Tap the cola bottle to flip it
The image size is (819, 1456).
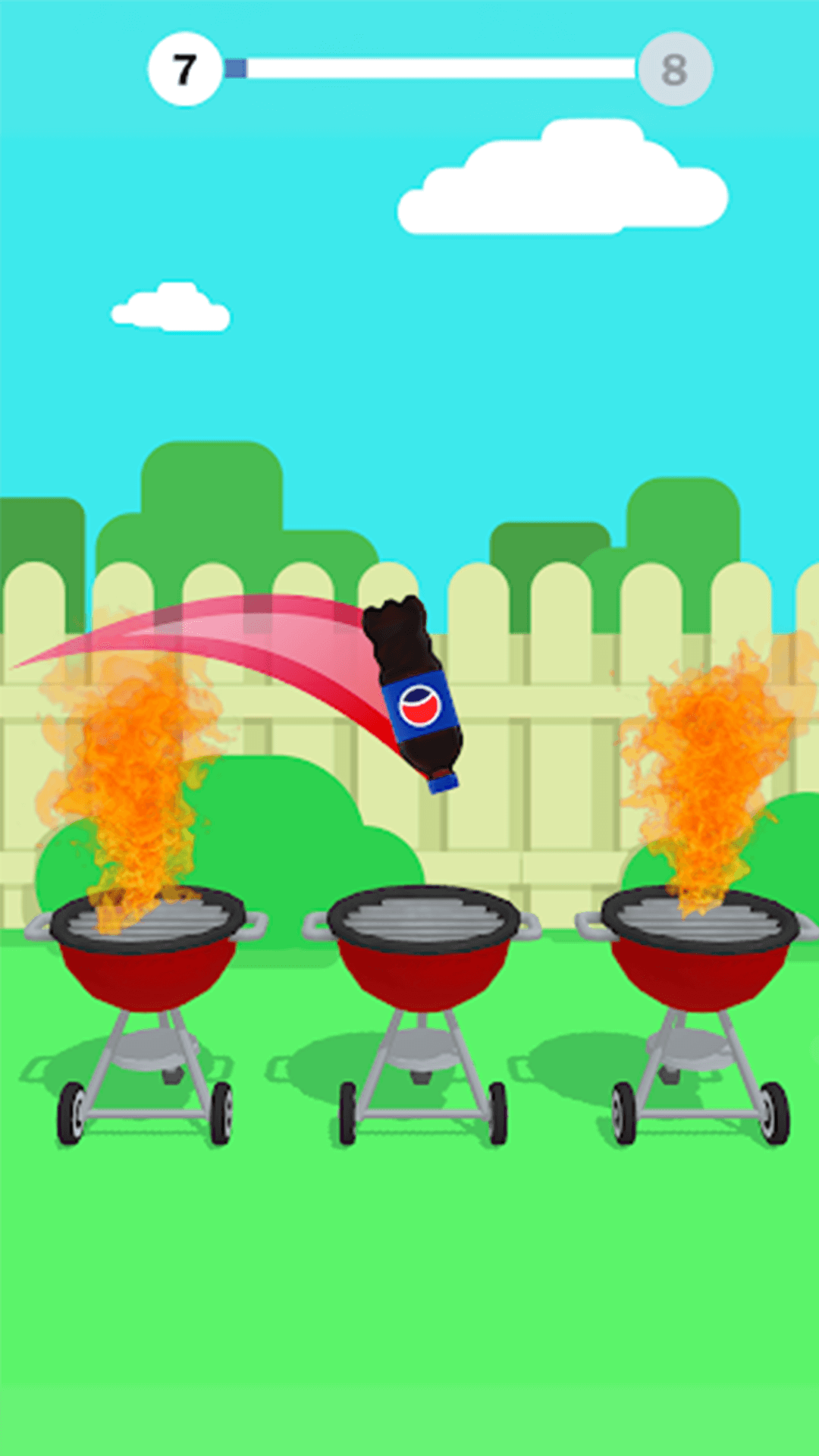click(x=413, y=694)
